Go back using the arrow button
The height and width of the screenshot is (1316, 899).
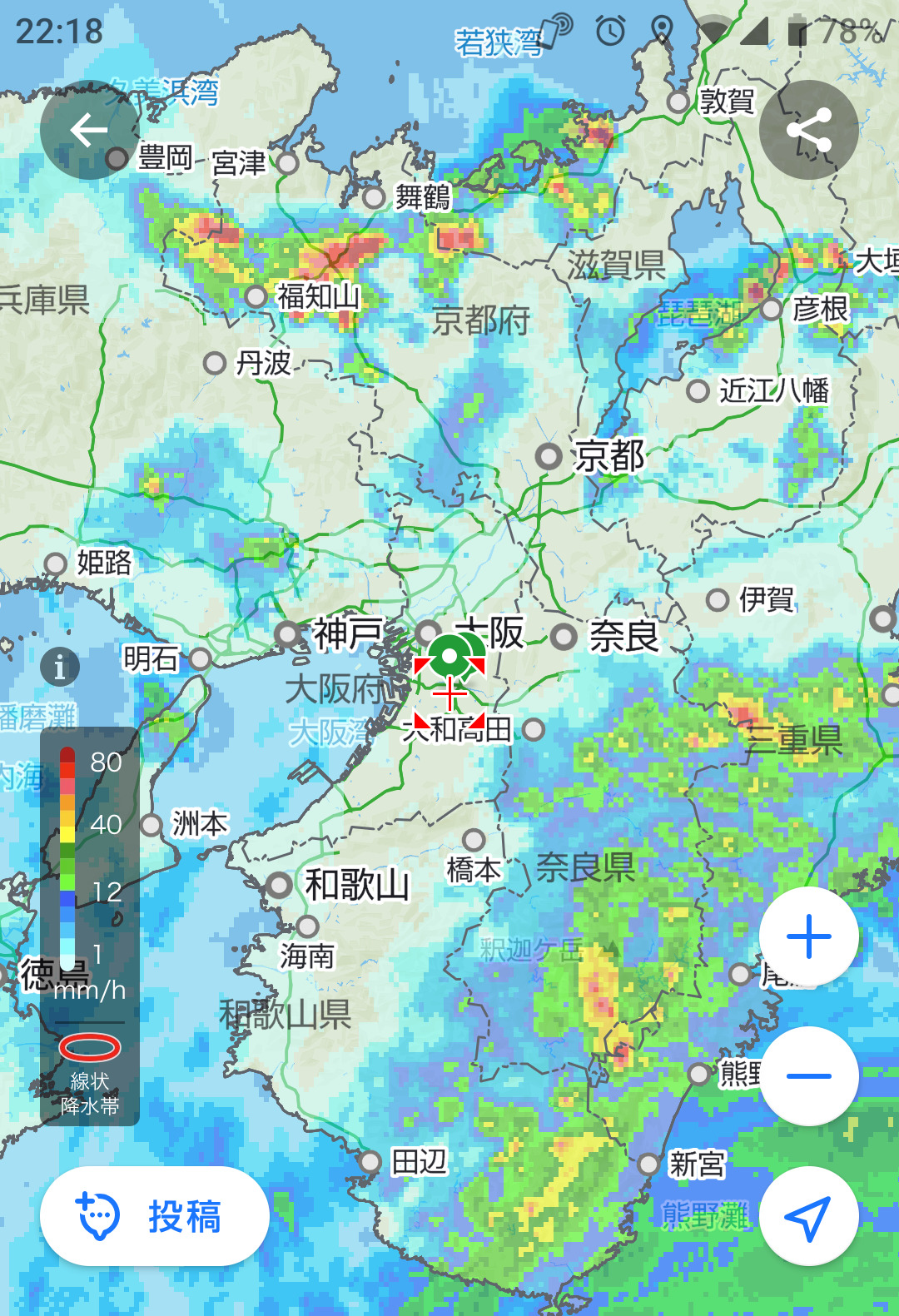point(89,130)
